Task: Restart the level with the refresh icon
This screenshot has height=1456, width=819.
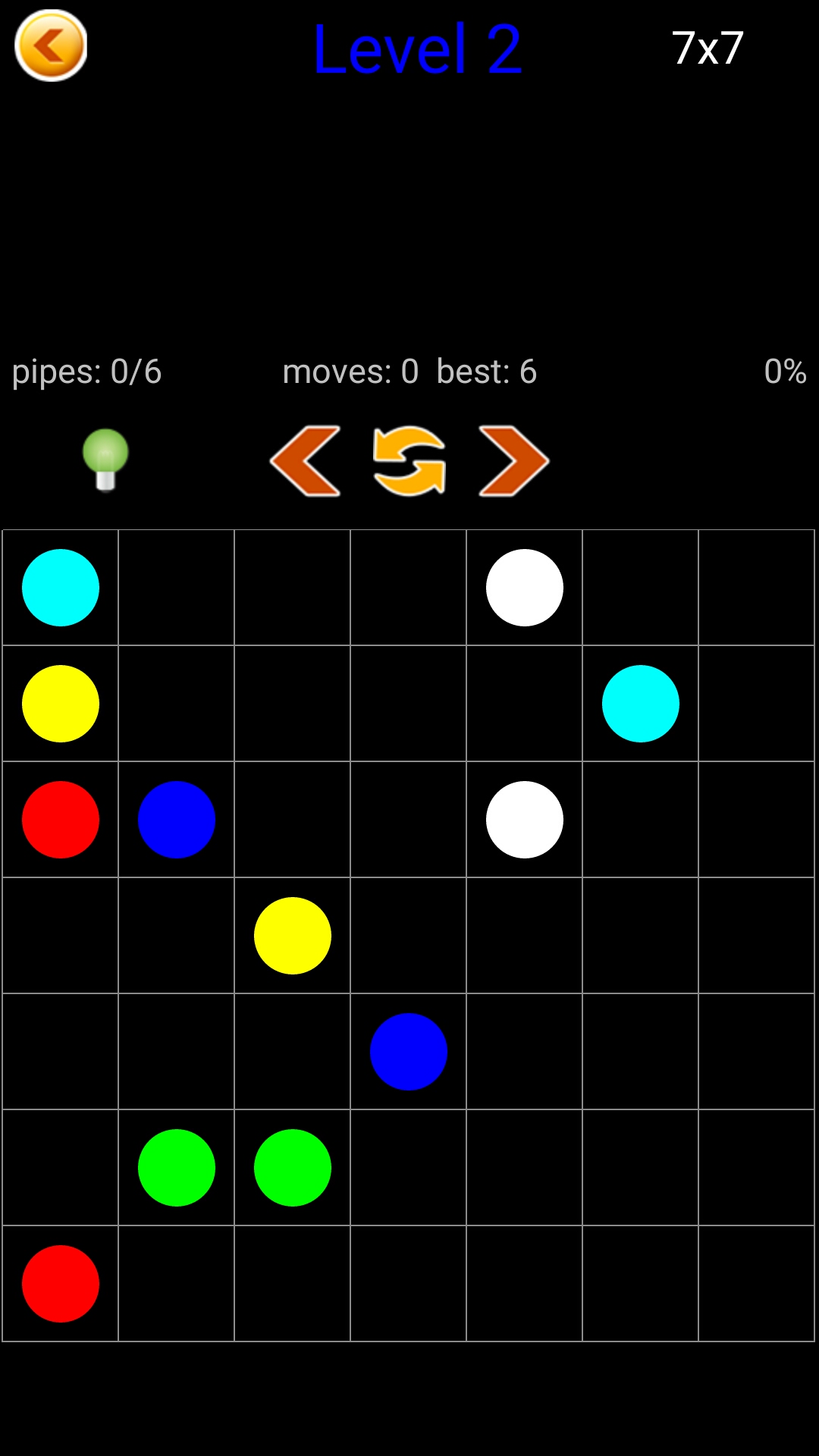Action: click(x=409, y=461)
